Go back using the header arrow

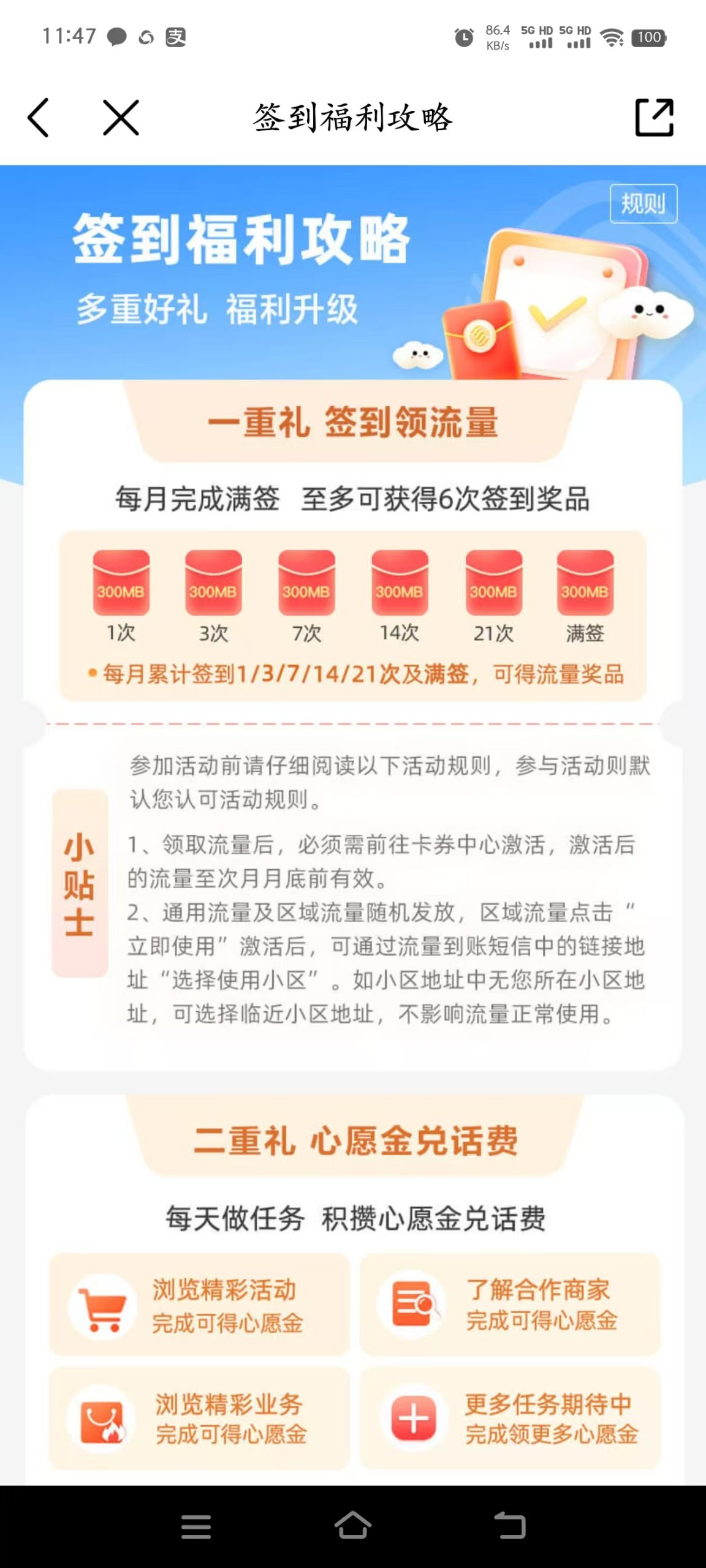coord(39,117)
